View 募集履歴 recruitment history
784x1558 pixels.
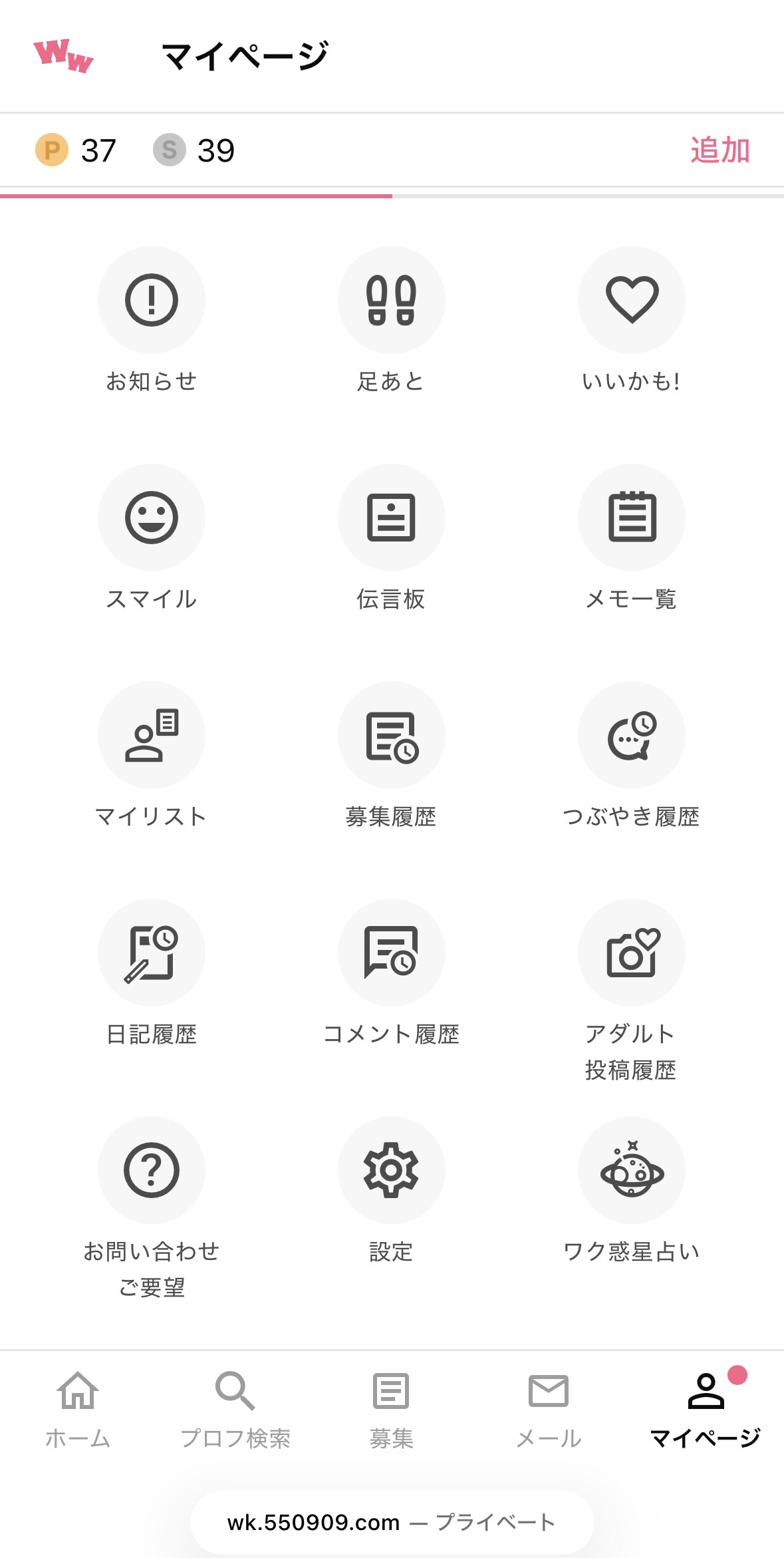tap(392, 735)
